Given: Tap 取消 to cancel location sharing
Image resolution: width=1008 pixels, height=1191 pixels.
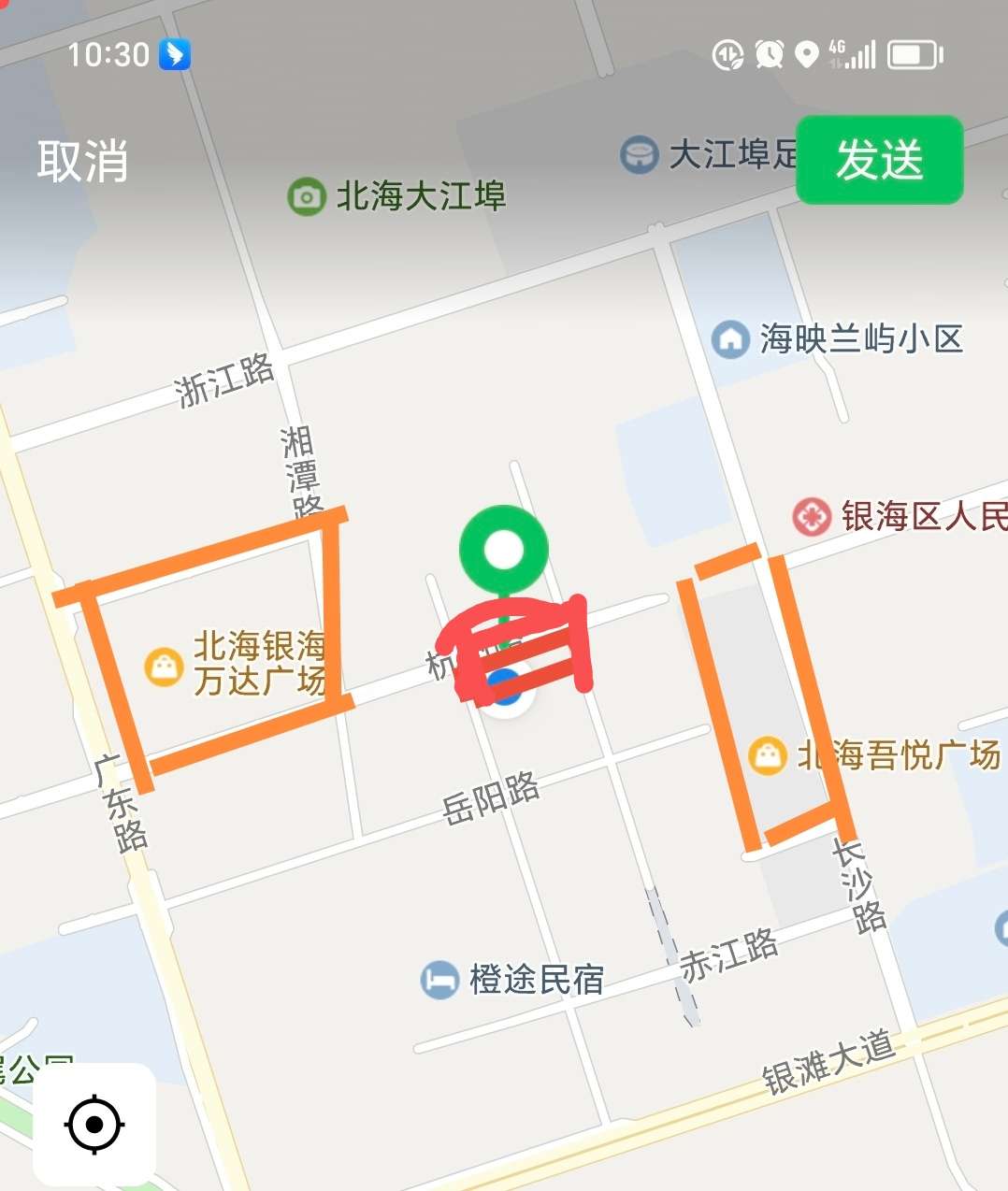Looking at the screenshot, I should coord(82,161).
